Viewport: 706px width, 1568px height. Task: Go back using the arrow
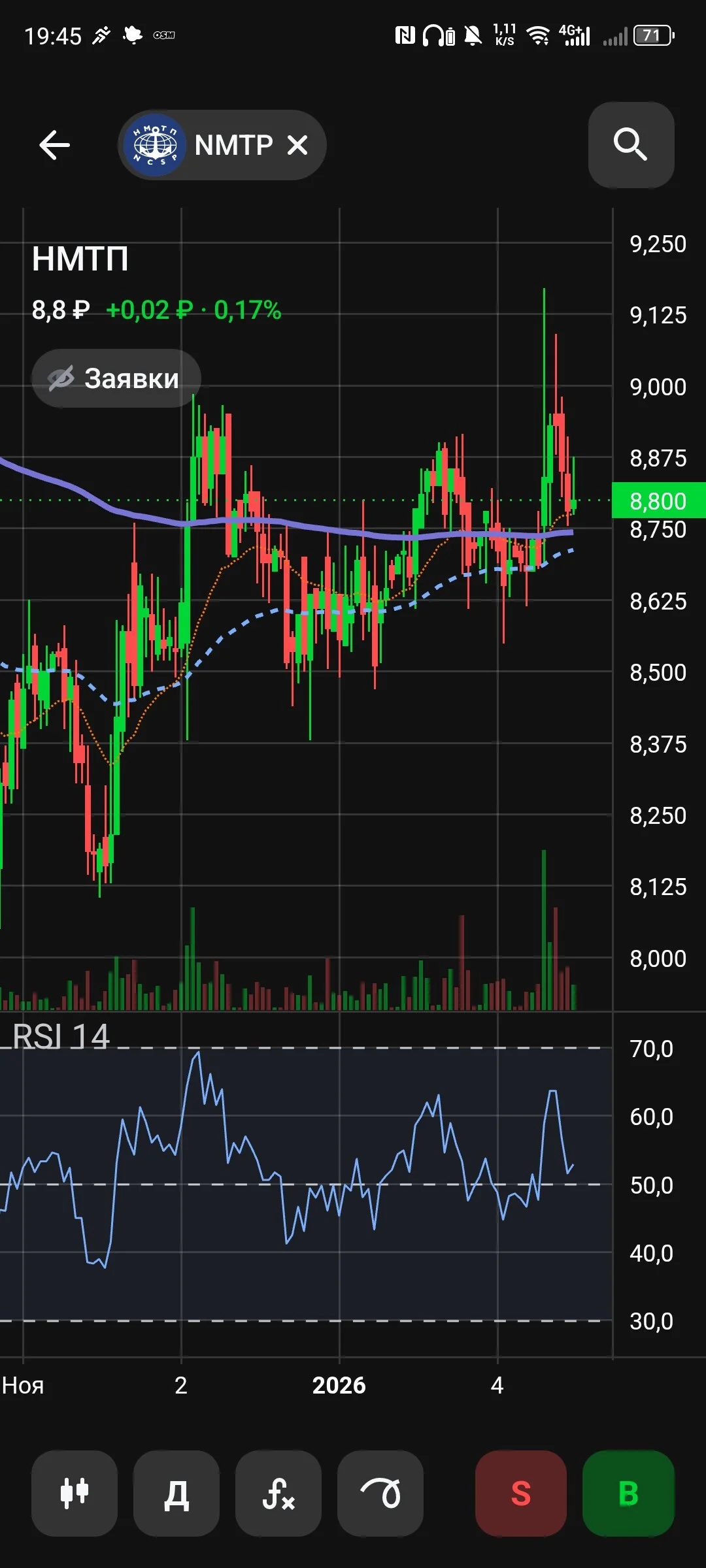pyautogui.click(x=54, y=145)
